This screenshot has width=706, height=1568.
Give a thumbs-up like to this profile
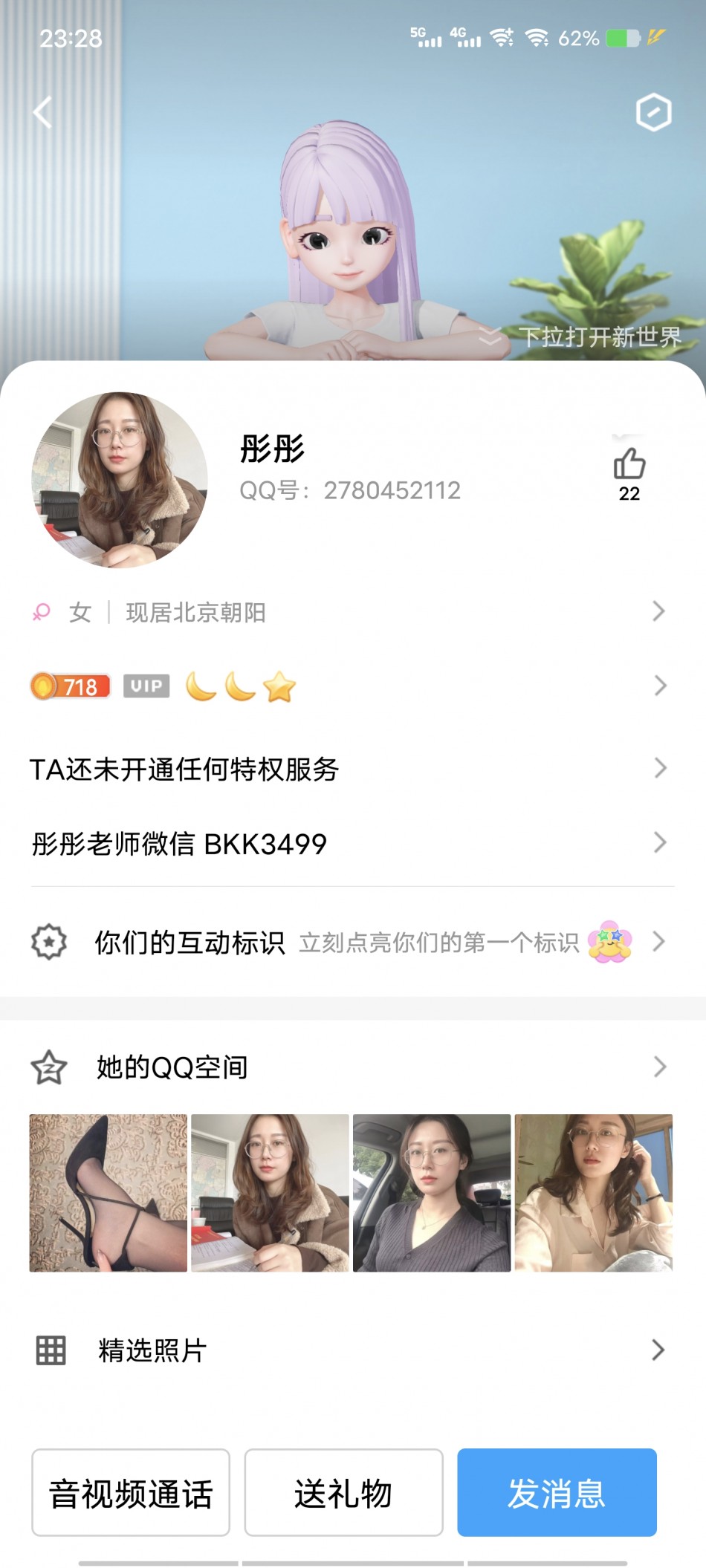tap(629, 466)
